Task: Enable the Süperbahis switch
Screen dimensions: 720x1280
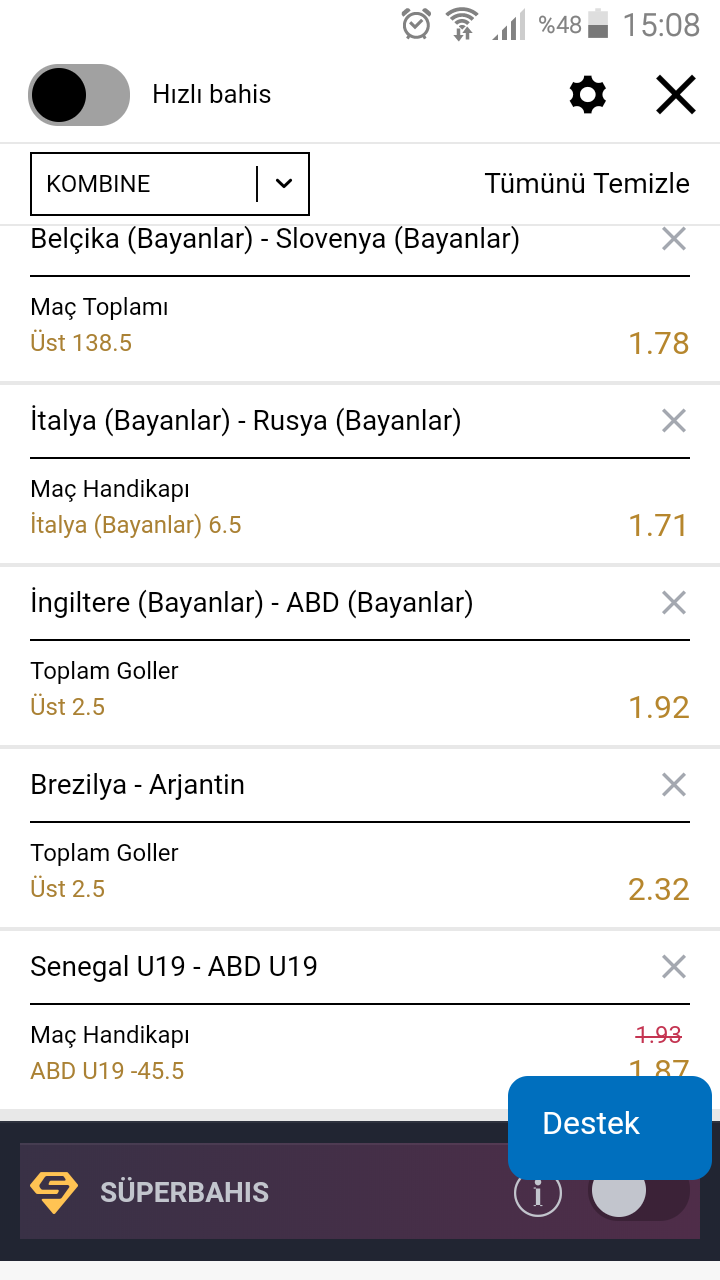Action: 639,1193
